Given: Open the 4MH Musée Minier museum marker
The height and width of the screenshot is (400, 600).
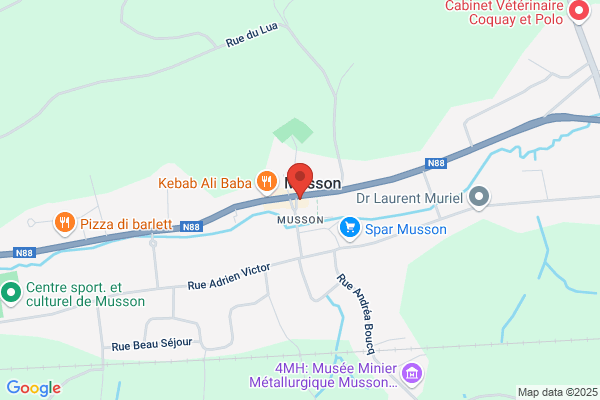Looking at the screenshot, I should 412,373.
